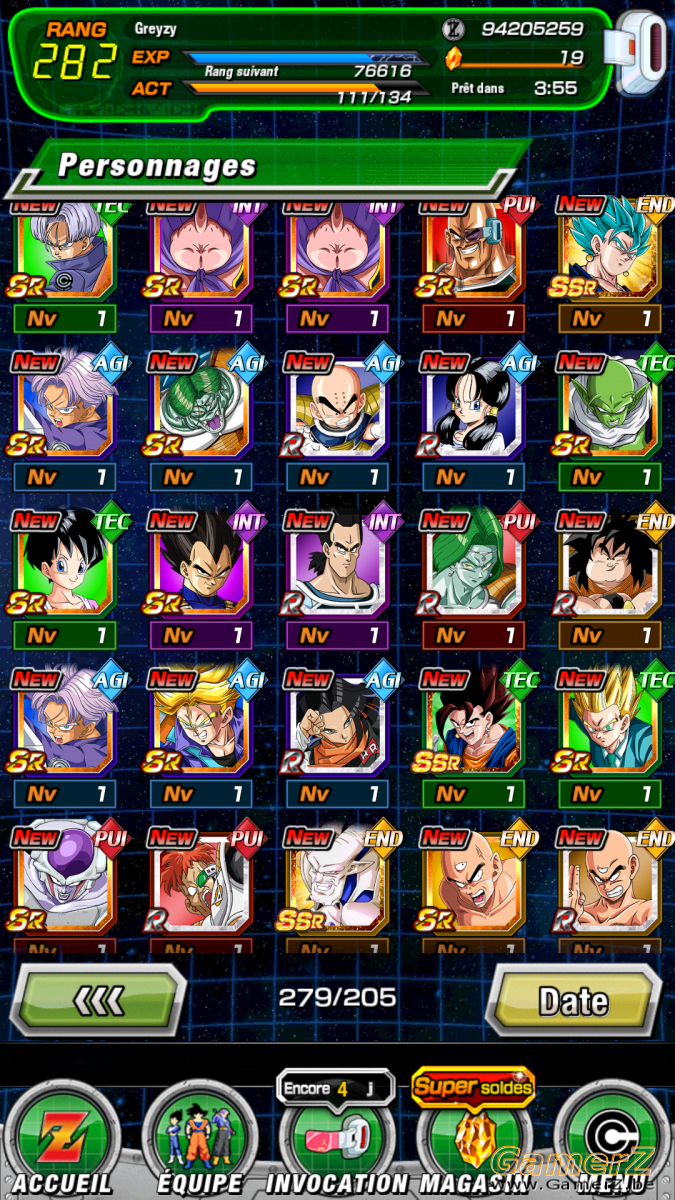The image size is (675, 1200).
Task: Go back with the triple-arrow button
Action: [99, 999]
